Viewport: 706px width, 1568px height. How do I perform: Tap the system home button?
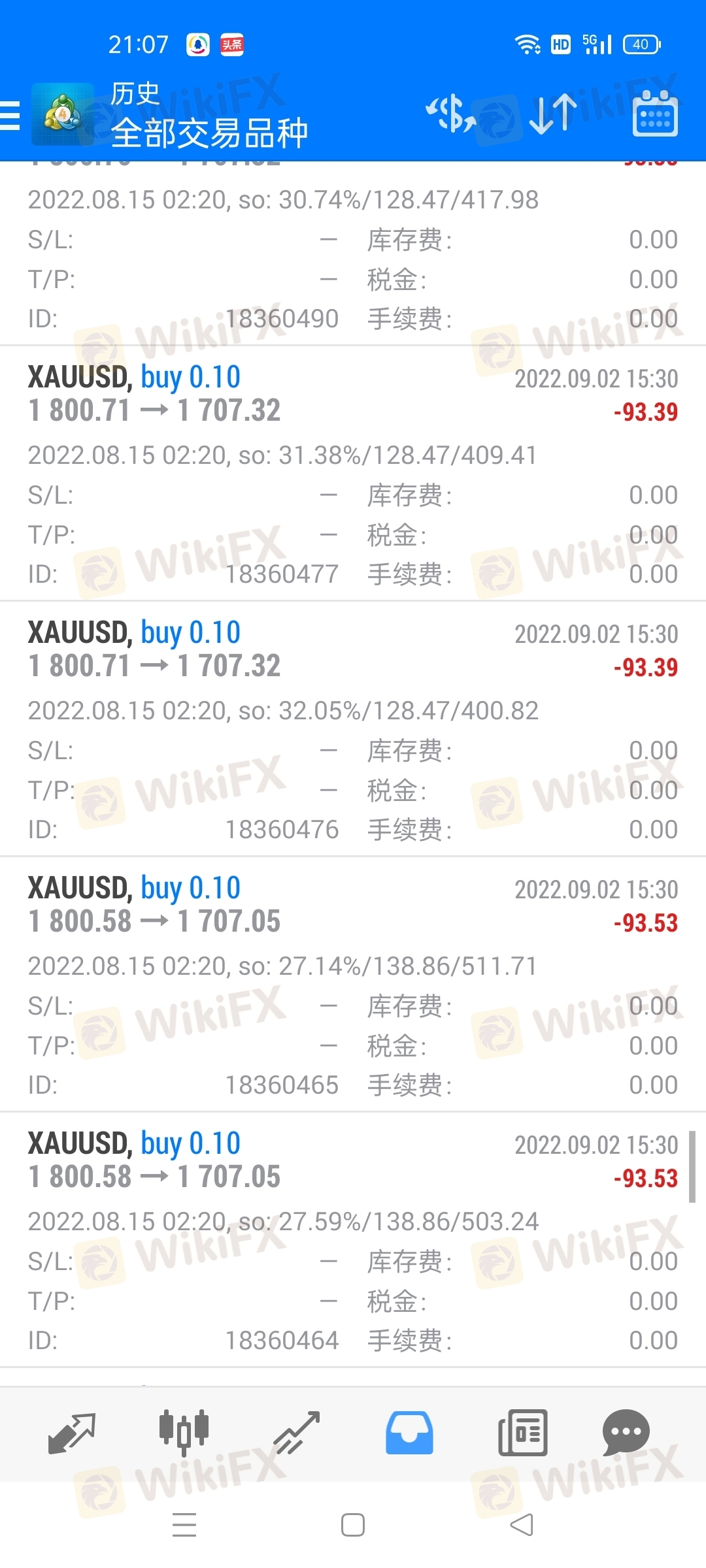(x=353, y=1526)
